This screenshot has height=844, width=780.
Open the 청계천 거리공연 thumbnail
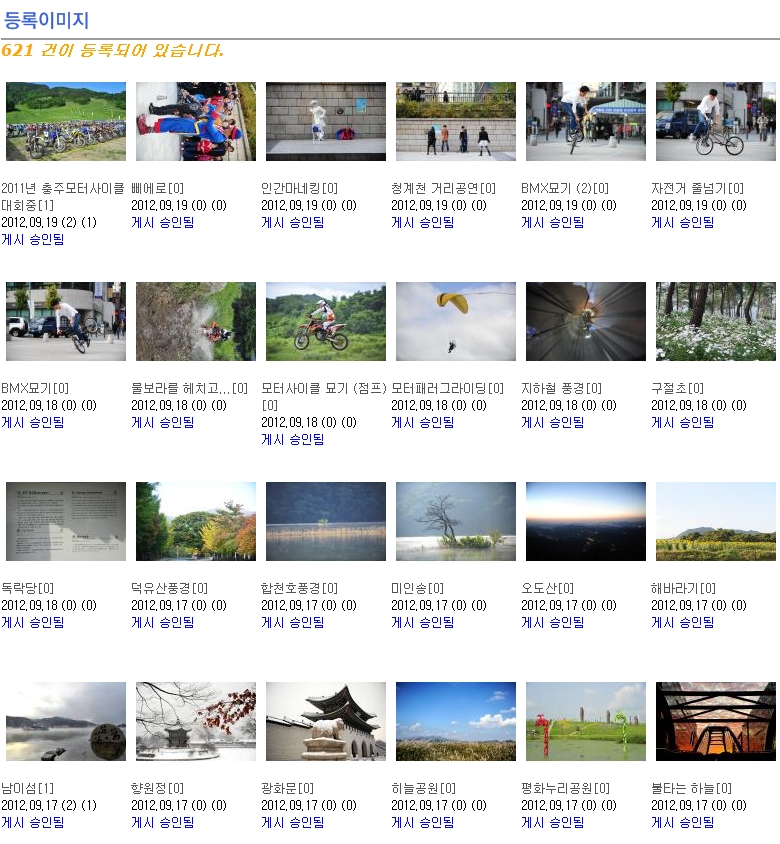click(x=456, y=121)
